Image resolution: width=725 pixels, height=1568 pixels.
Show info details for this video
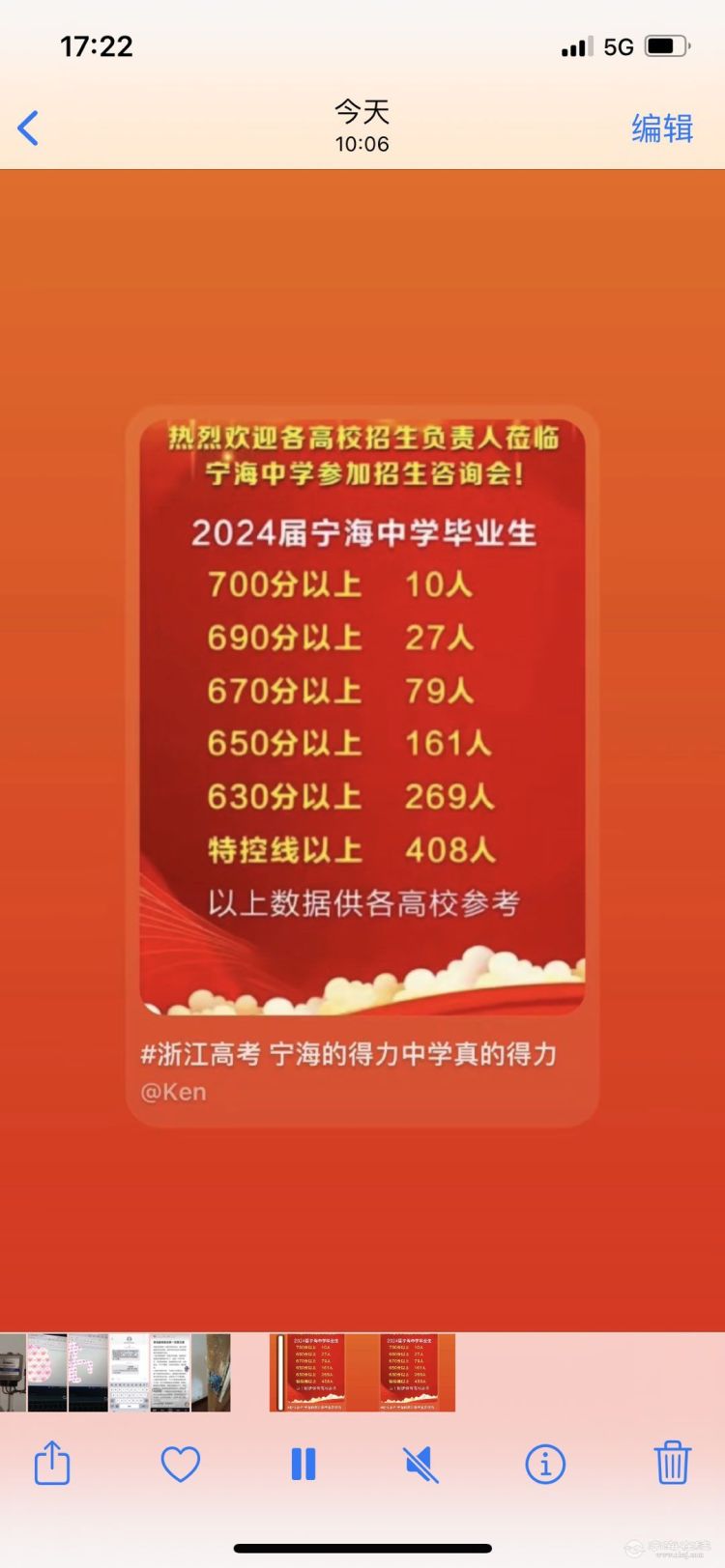(x=544, y=1465)
